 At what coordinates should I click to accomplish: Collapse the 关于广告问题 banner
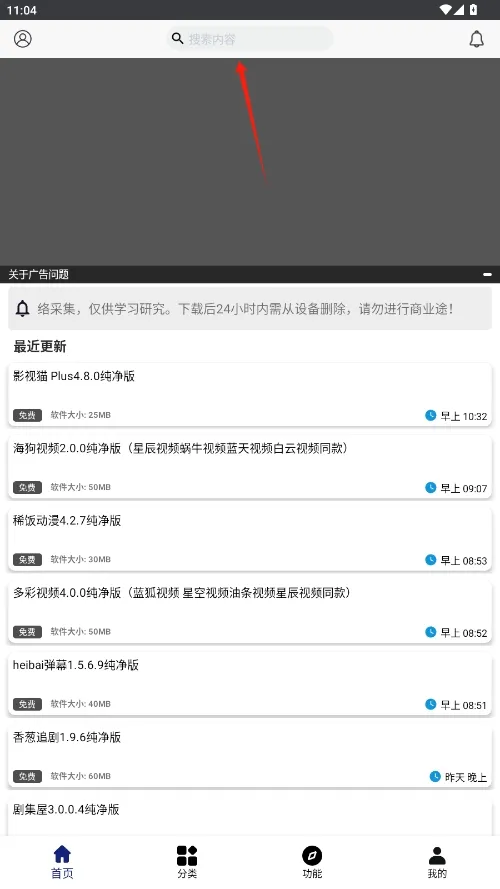point(487,274)
